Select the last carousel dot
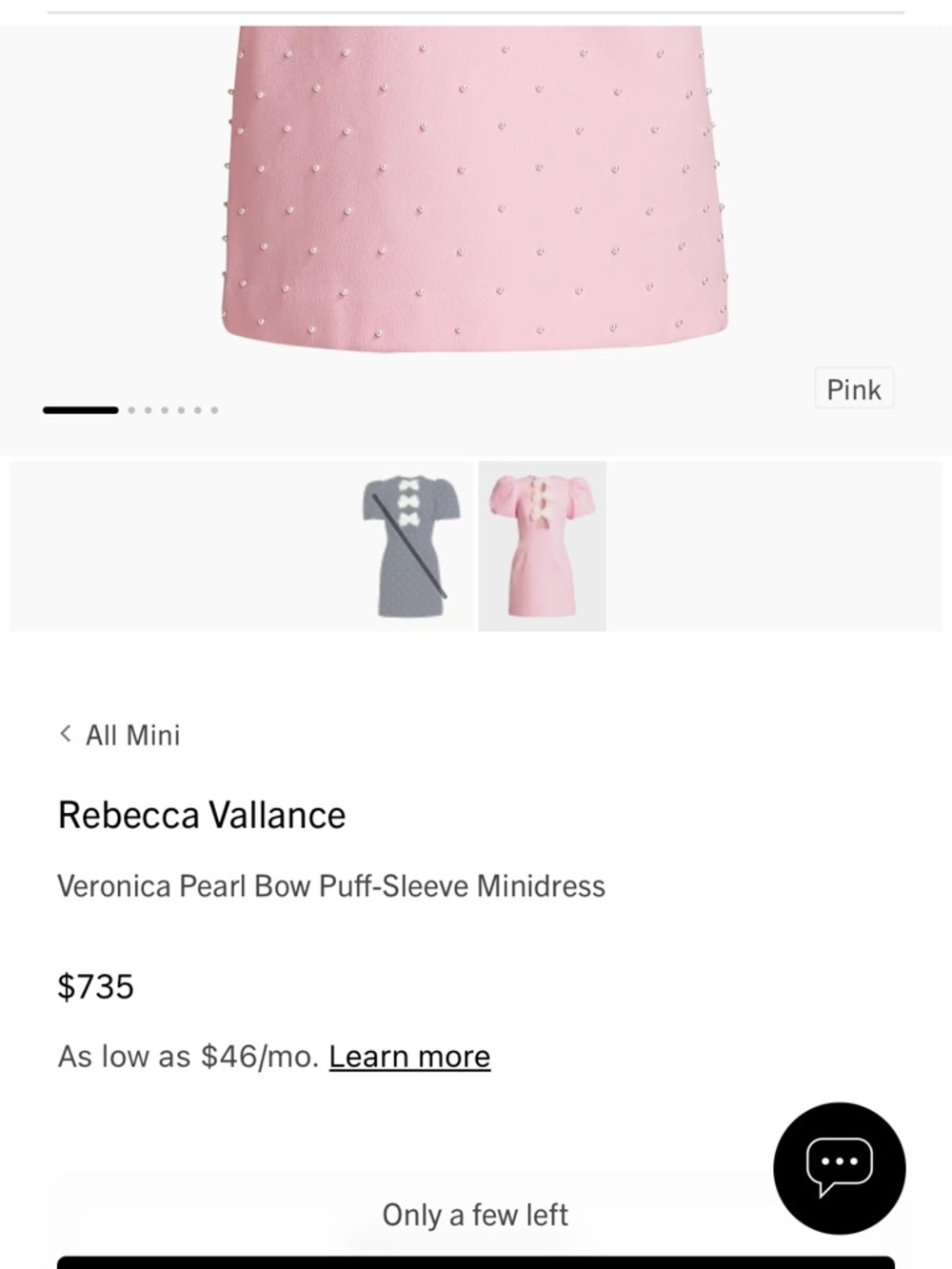The image size is (952, 1269). 211,410
